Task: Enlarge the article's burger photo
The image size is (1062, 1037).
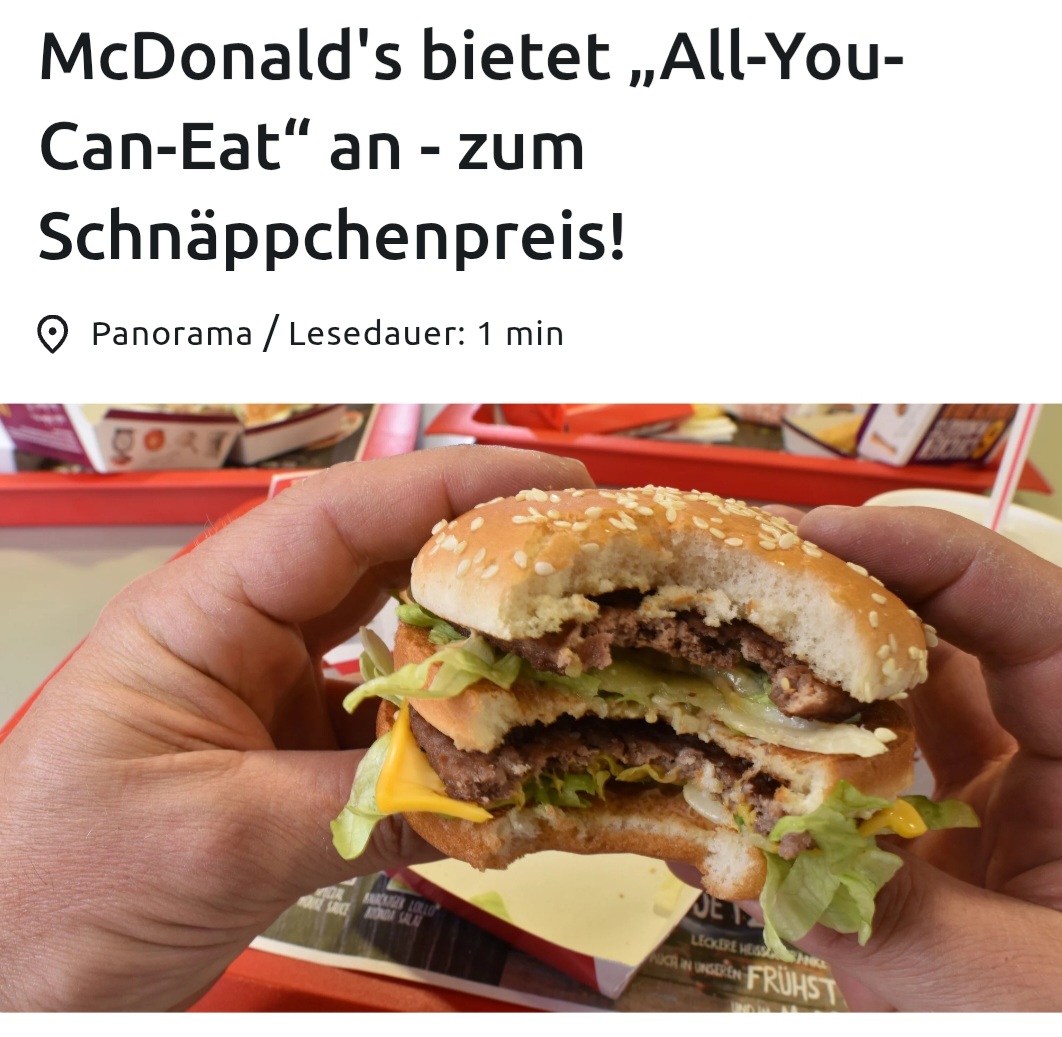Action: (531, 707)
